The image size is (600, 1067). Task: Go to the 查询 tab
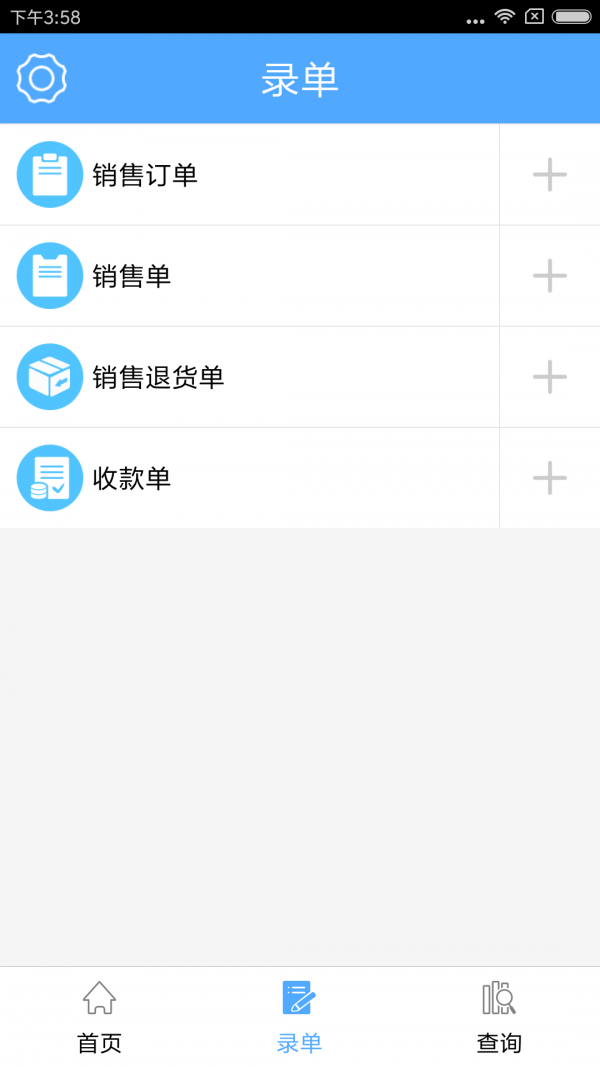click(x=499, y=1017)
